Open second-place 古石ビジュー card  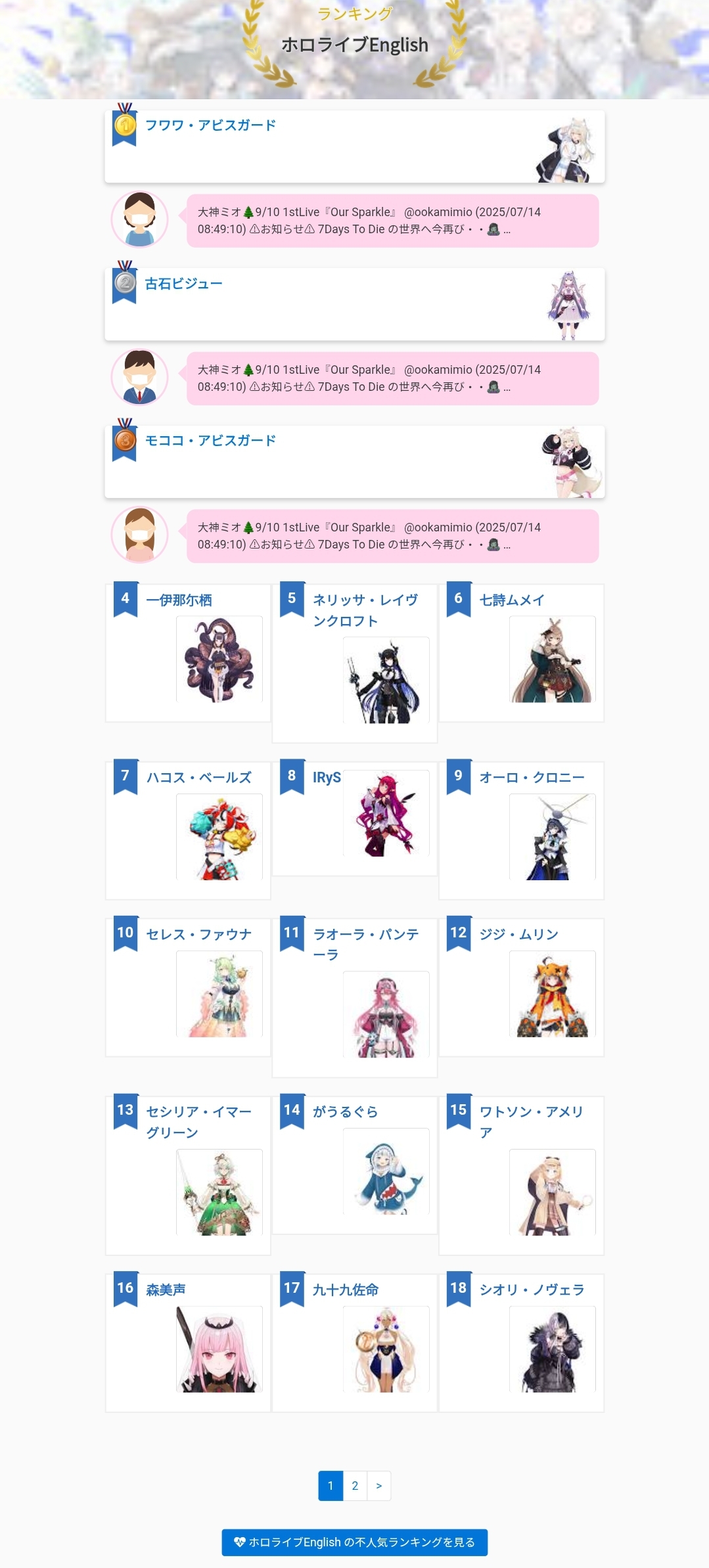point(354,303)
